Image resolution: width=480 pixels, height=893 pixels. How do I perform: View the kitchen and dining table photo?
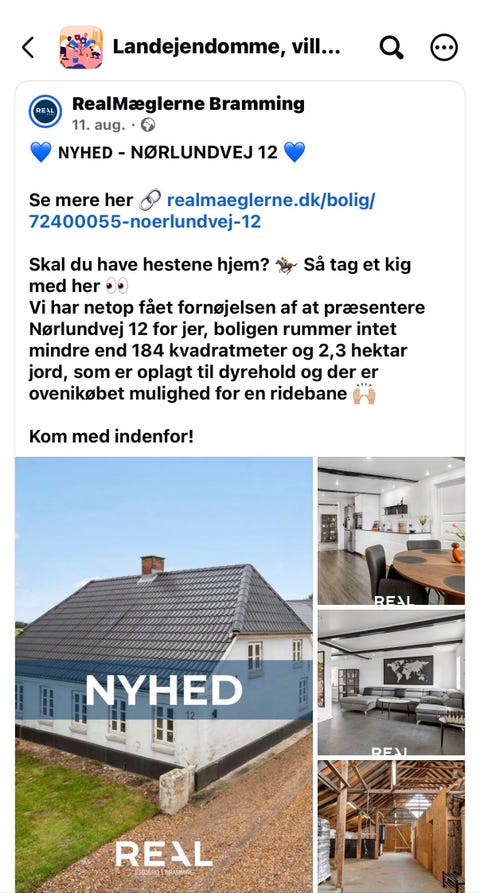point(391,531)
